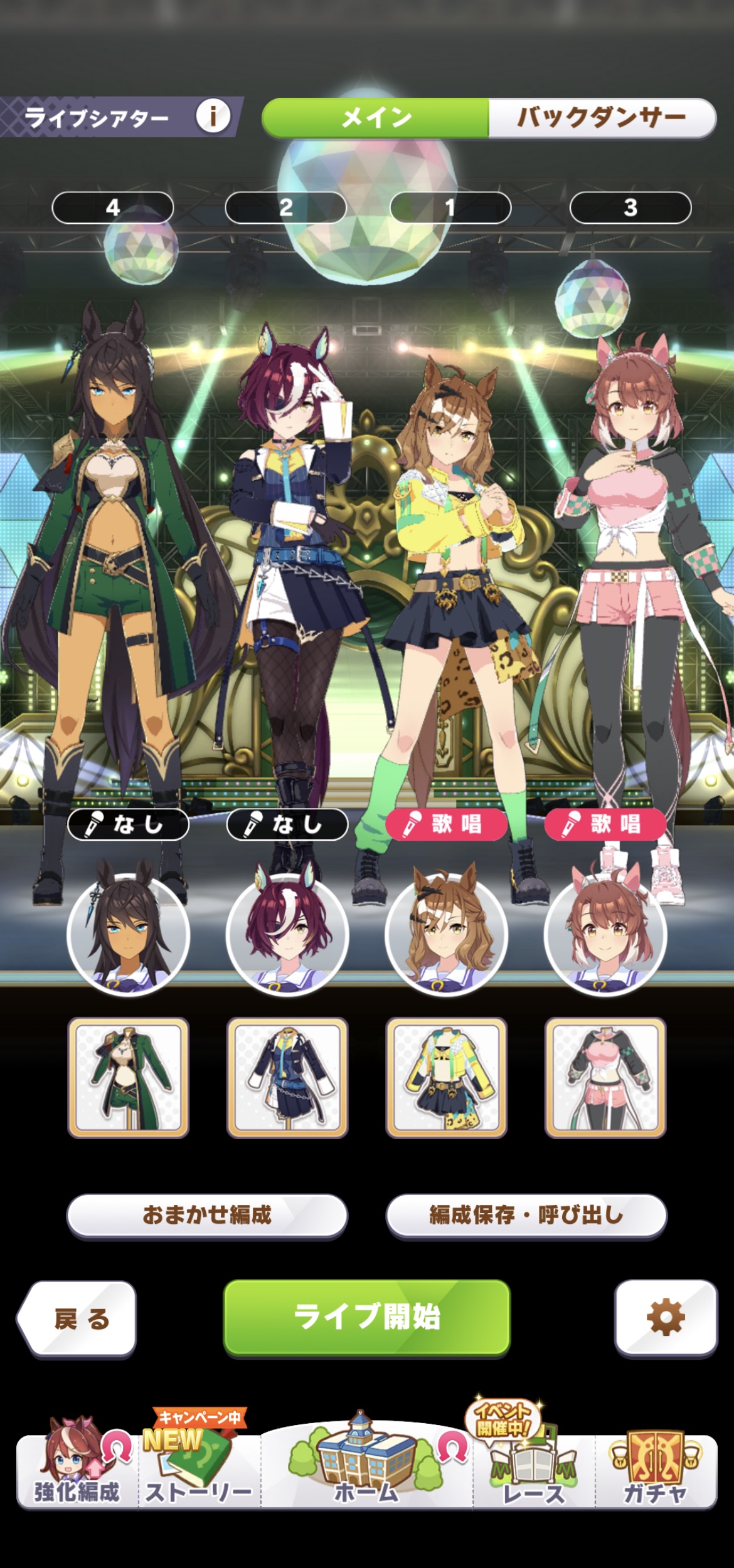Viewport: 734px width, 1568px height.
Task: Change the dark-haired character portrait
Action: tap(128, 934)
